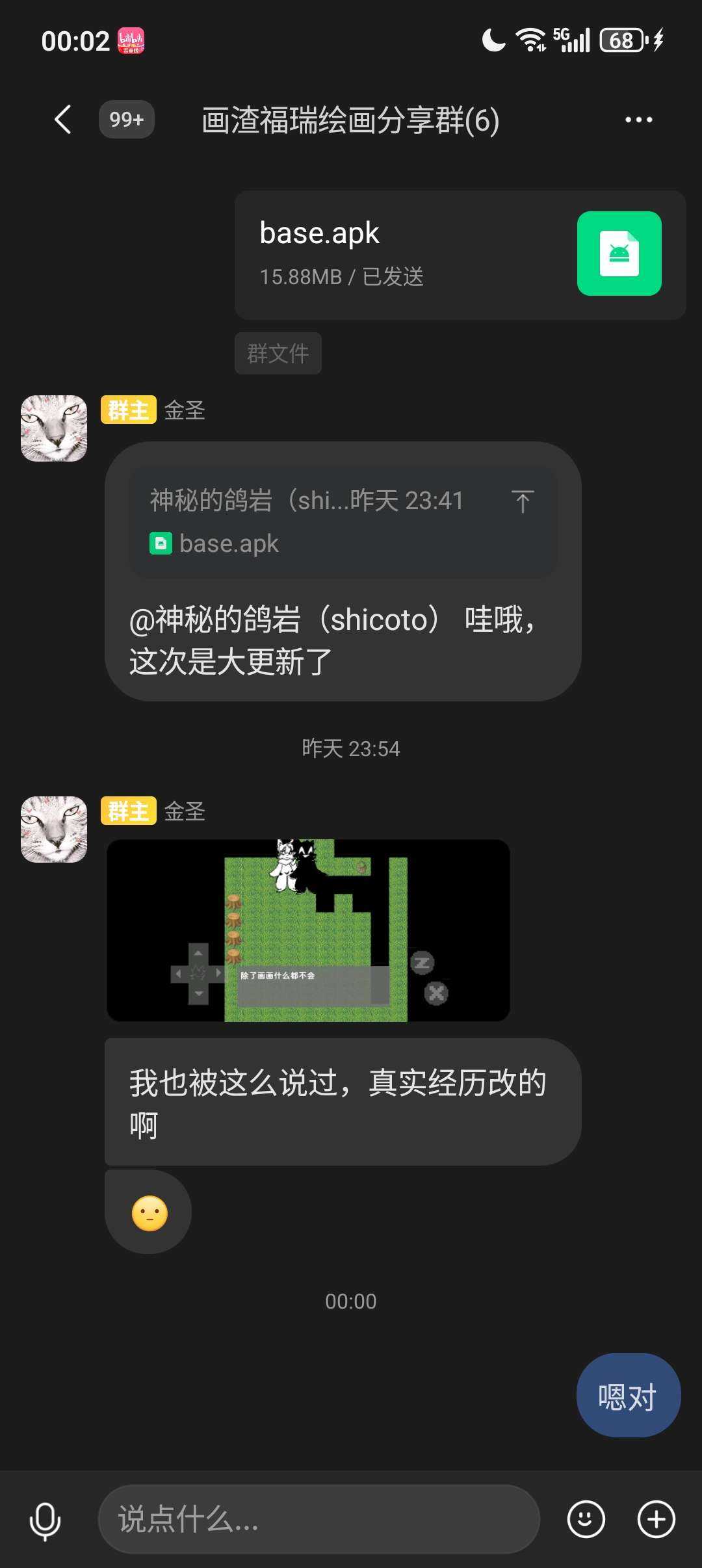Send the suggested reply 嗯对
The height and width of the screenshot is (1568, 702).
(628, 1395)
